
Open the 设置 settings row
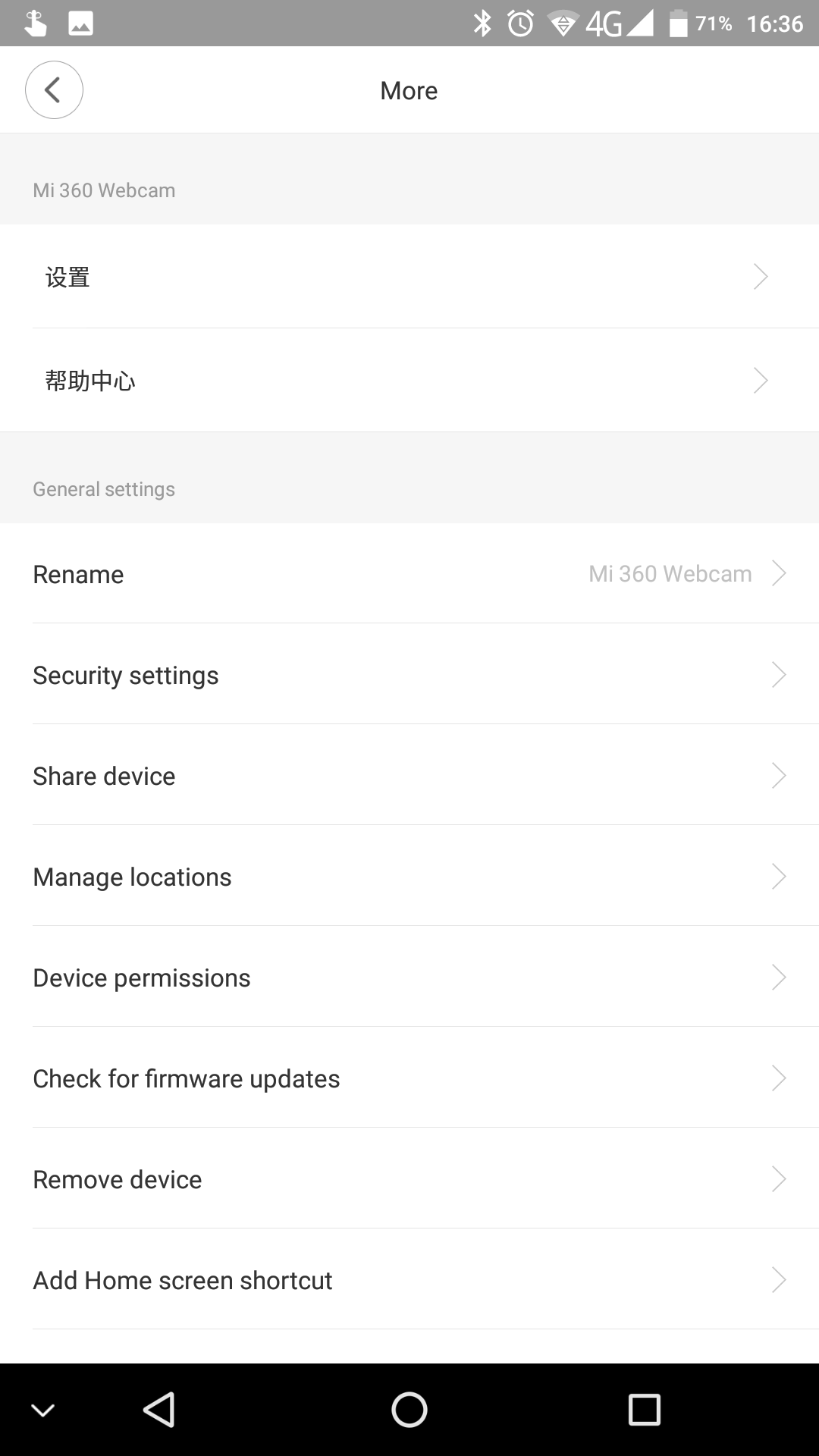click(409, 277)
